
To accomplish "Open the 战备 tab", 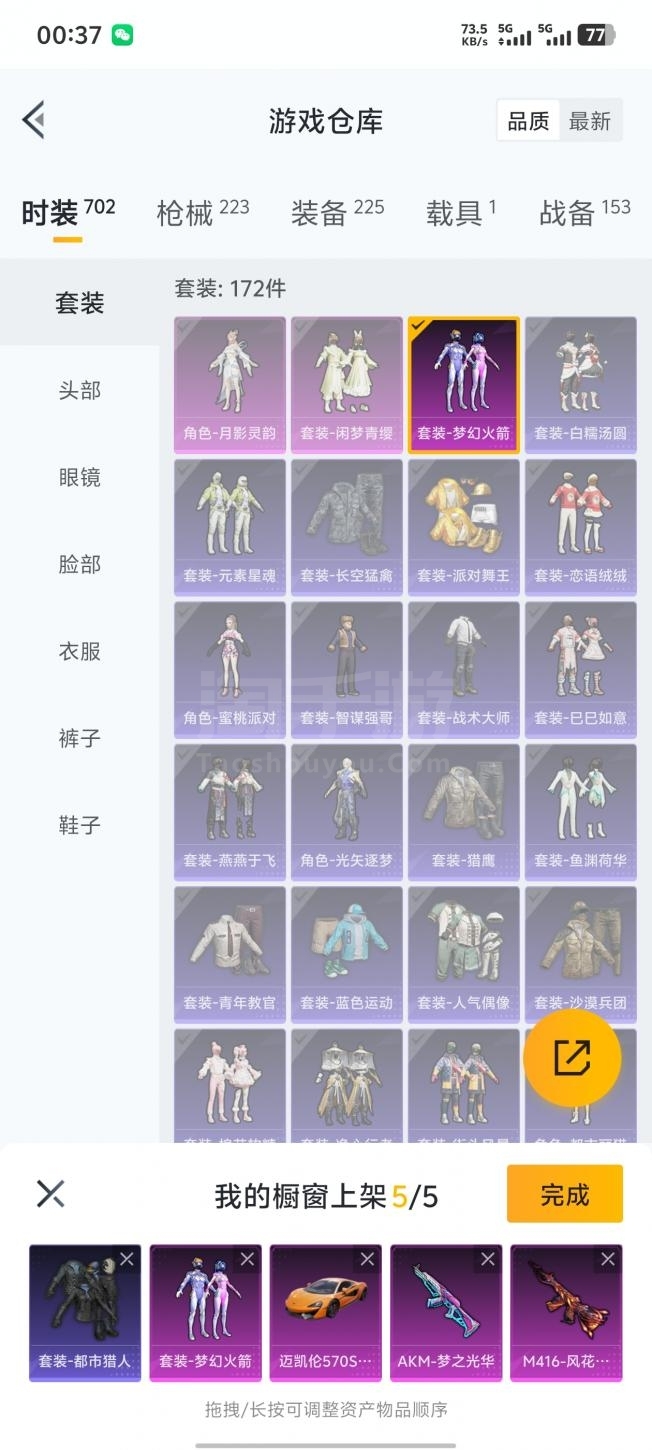I will tap(585, 211).
